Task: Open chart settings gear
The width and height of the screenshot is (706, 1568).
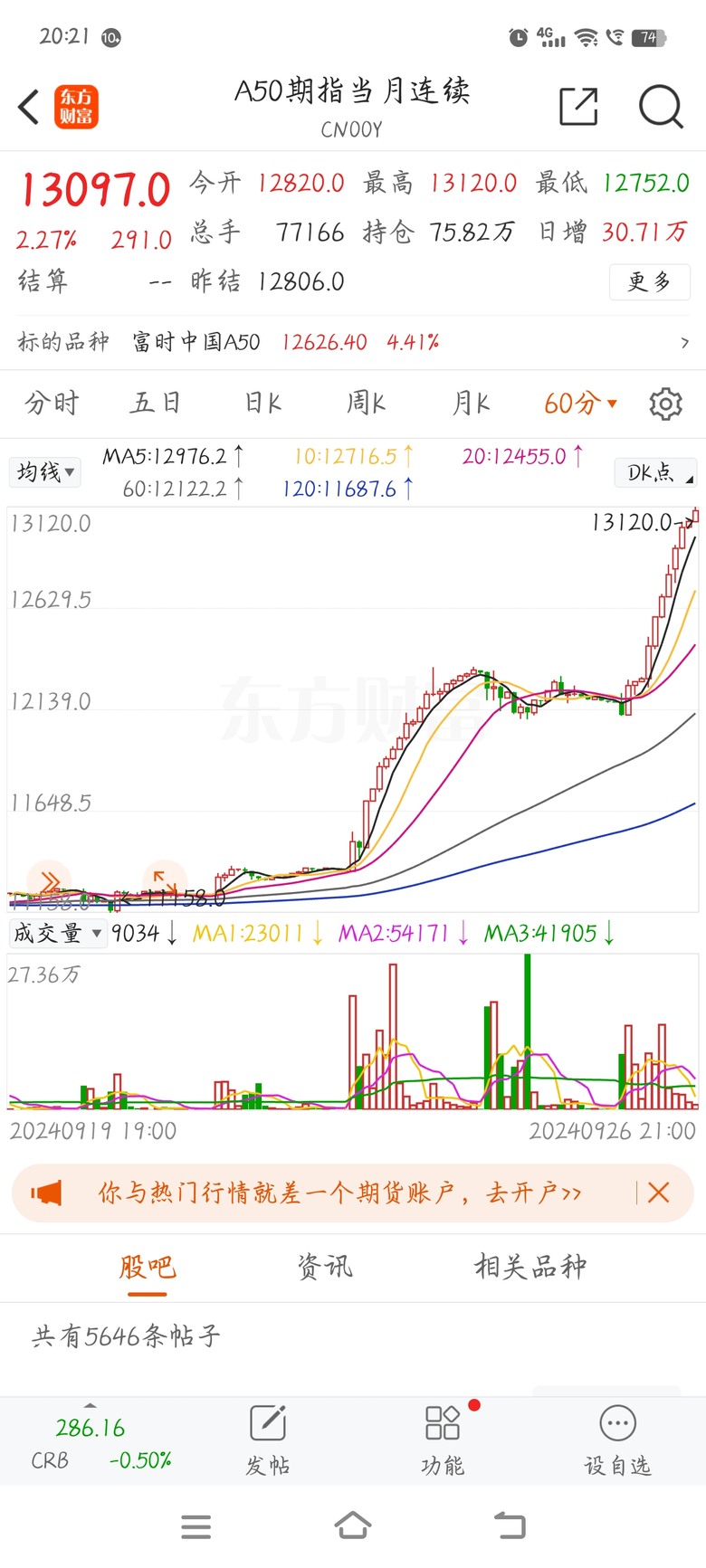Action: tap(665, 404)
